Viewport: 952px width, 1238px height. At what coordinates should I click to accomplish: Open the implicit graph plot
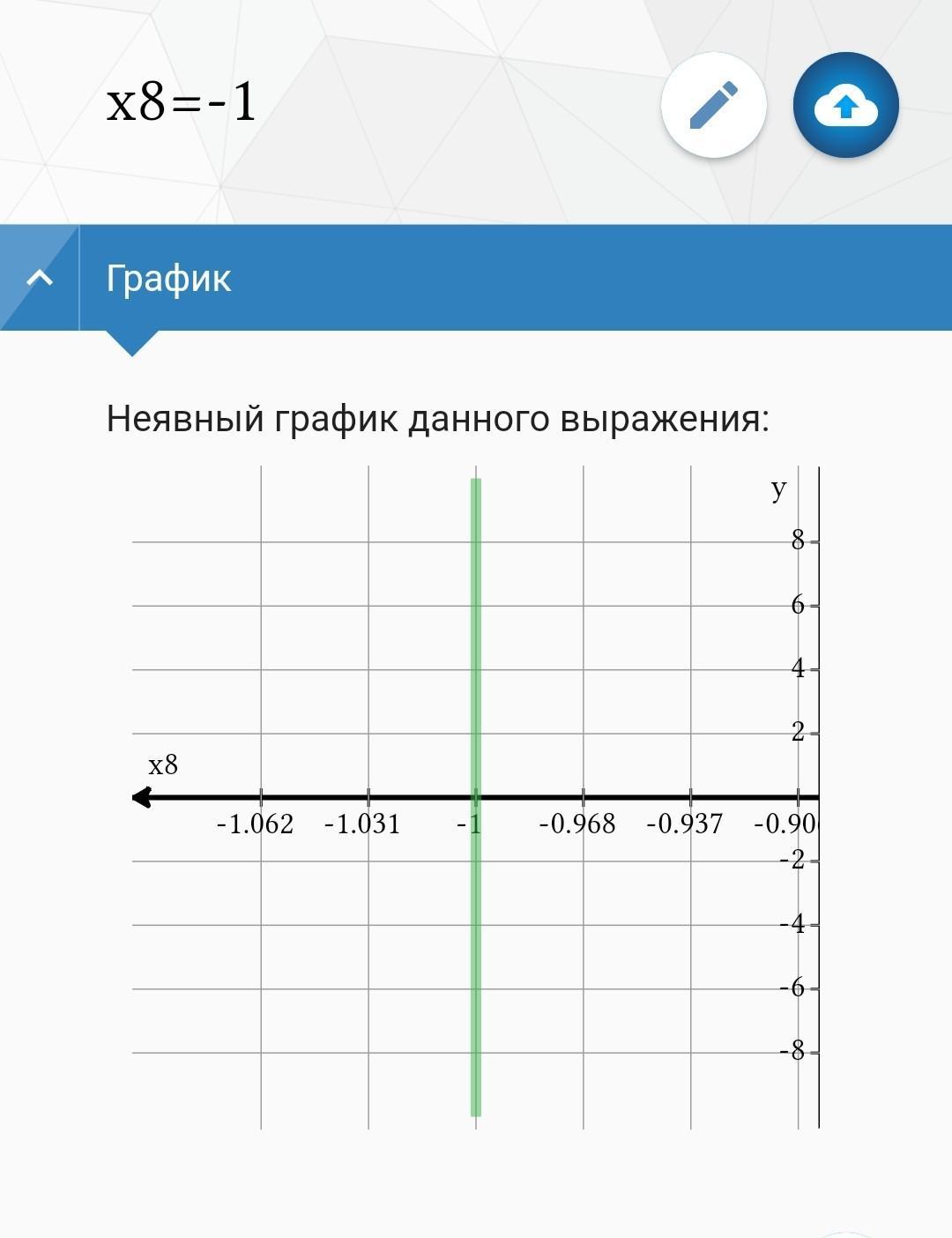476,797
